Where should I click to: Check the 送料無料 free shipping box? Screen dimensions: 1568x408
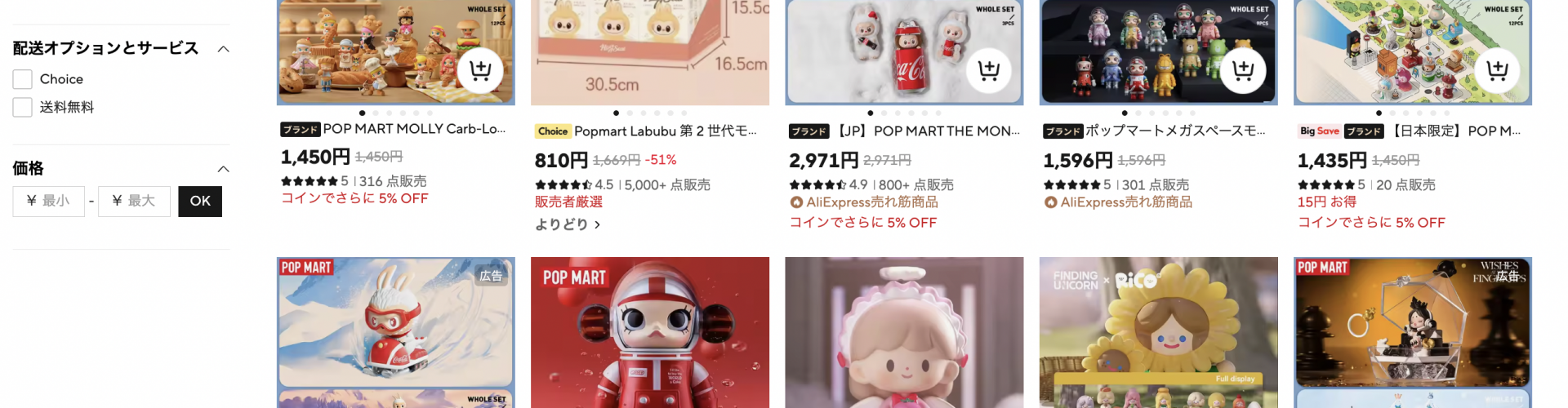pos(23,107)
